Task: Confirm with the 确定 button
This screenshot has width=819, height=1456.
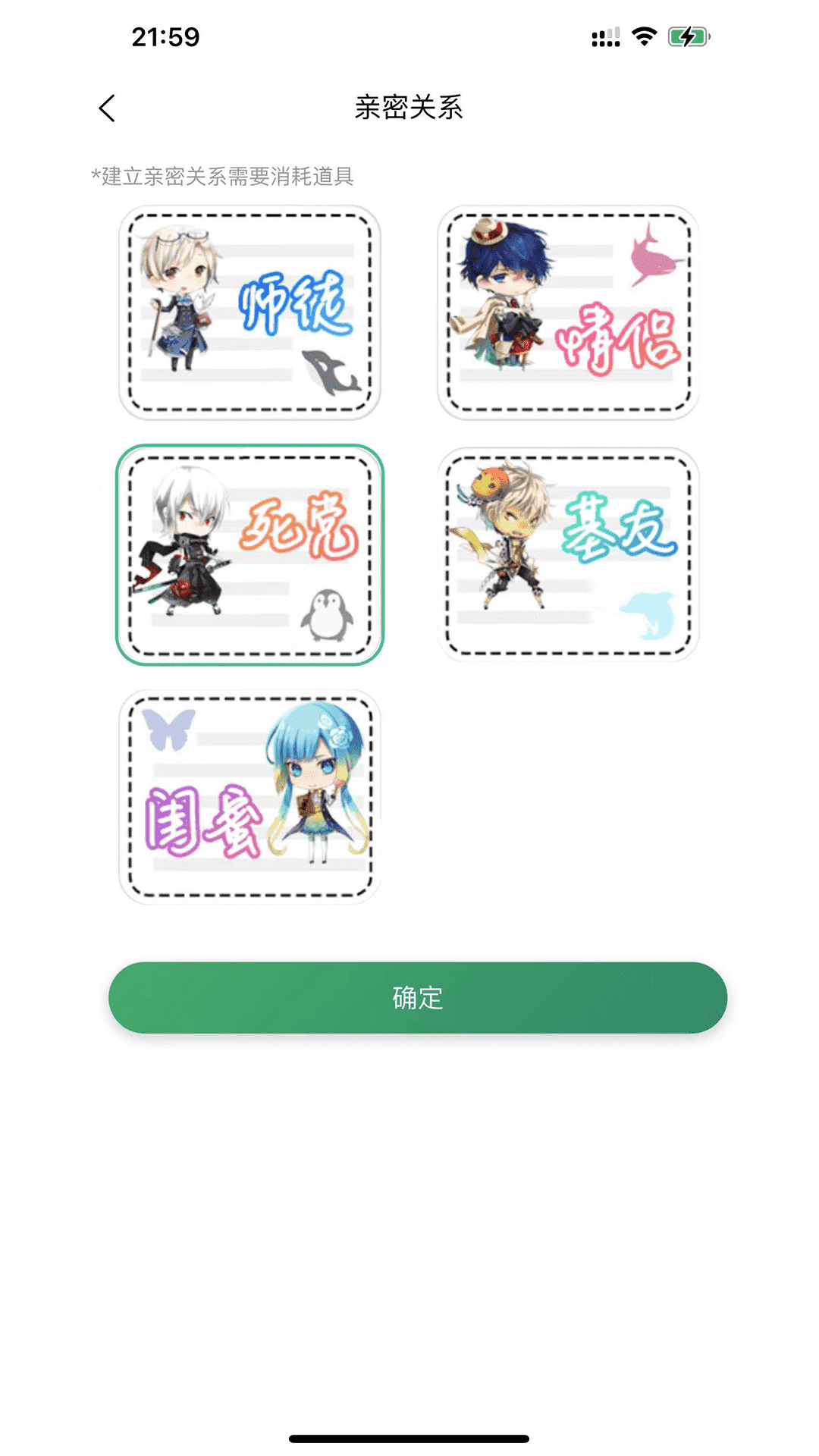Action: (x=417, y=998)
